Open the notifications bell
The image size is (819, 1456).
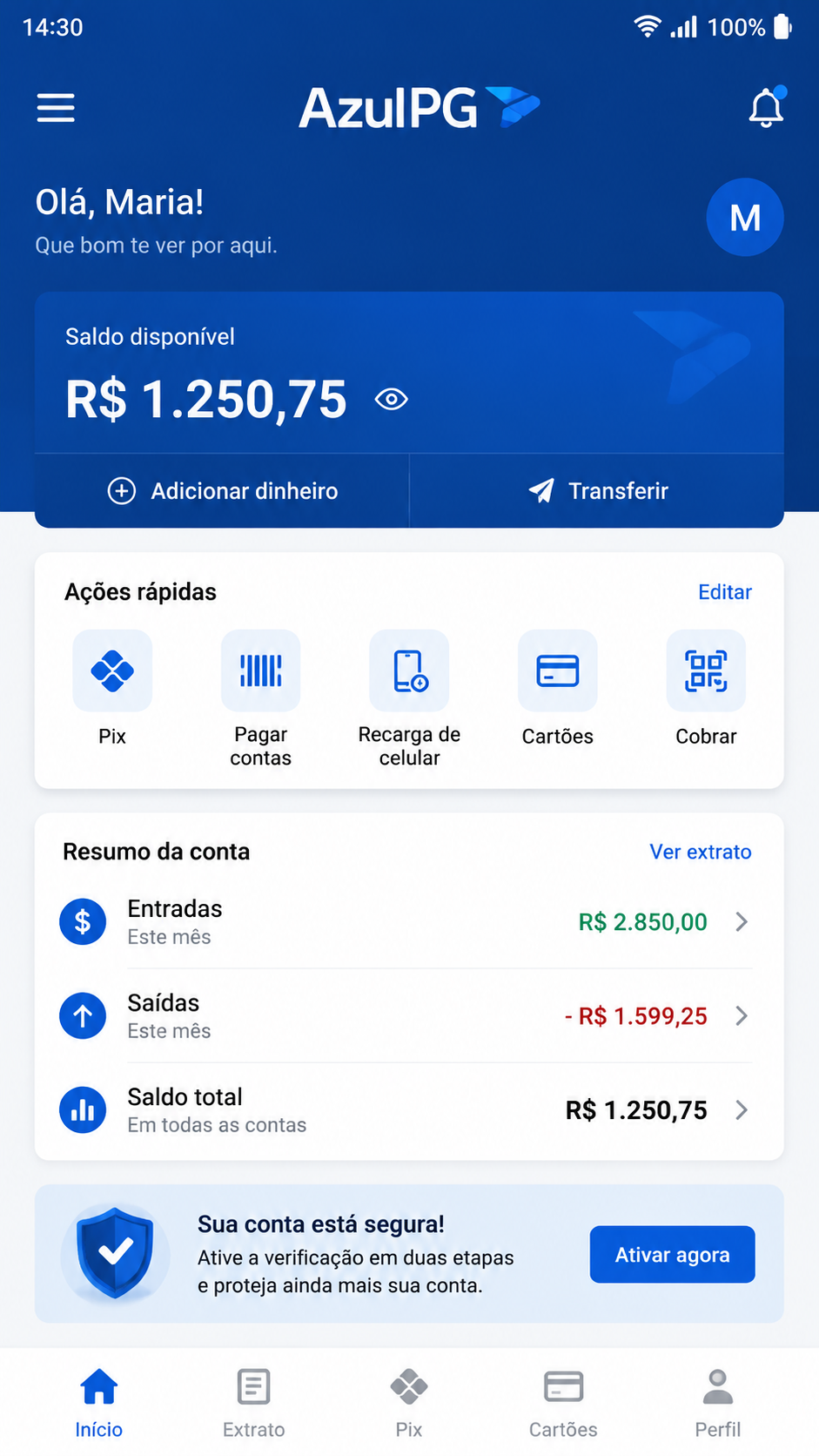(767, 107)
